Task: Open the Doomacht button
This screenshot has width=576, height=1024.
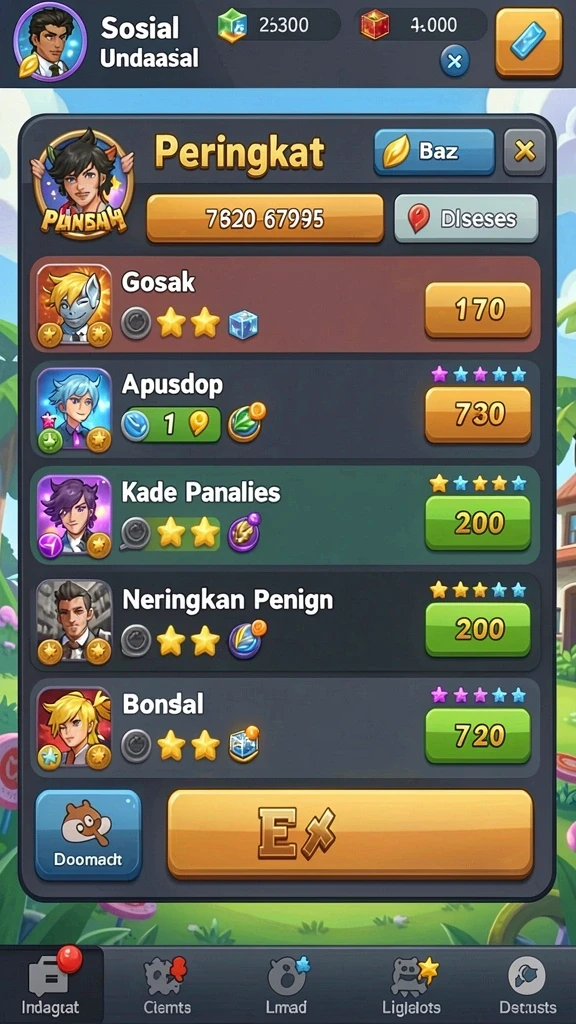Action: click(x=88, y=835)
